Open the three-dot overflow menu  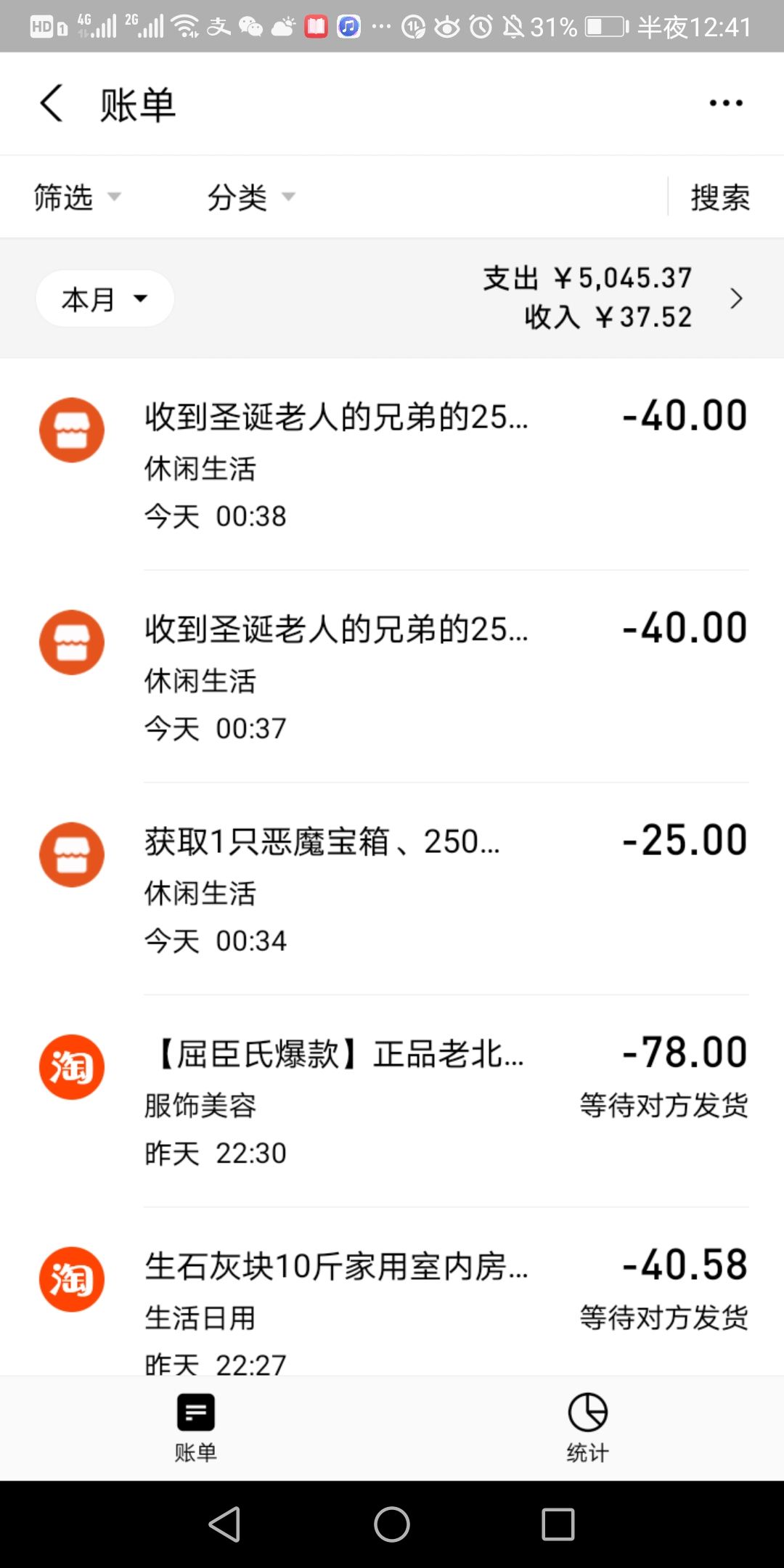tap(725, 103)
